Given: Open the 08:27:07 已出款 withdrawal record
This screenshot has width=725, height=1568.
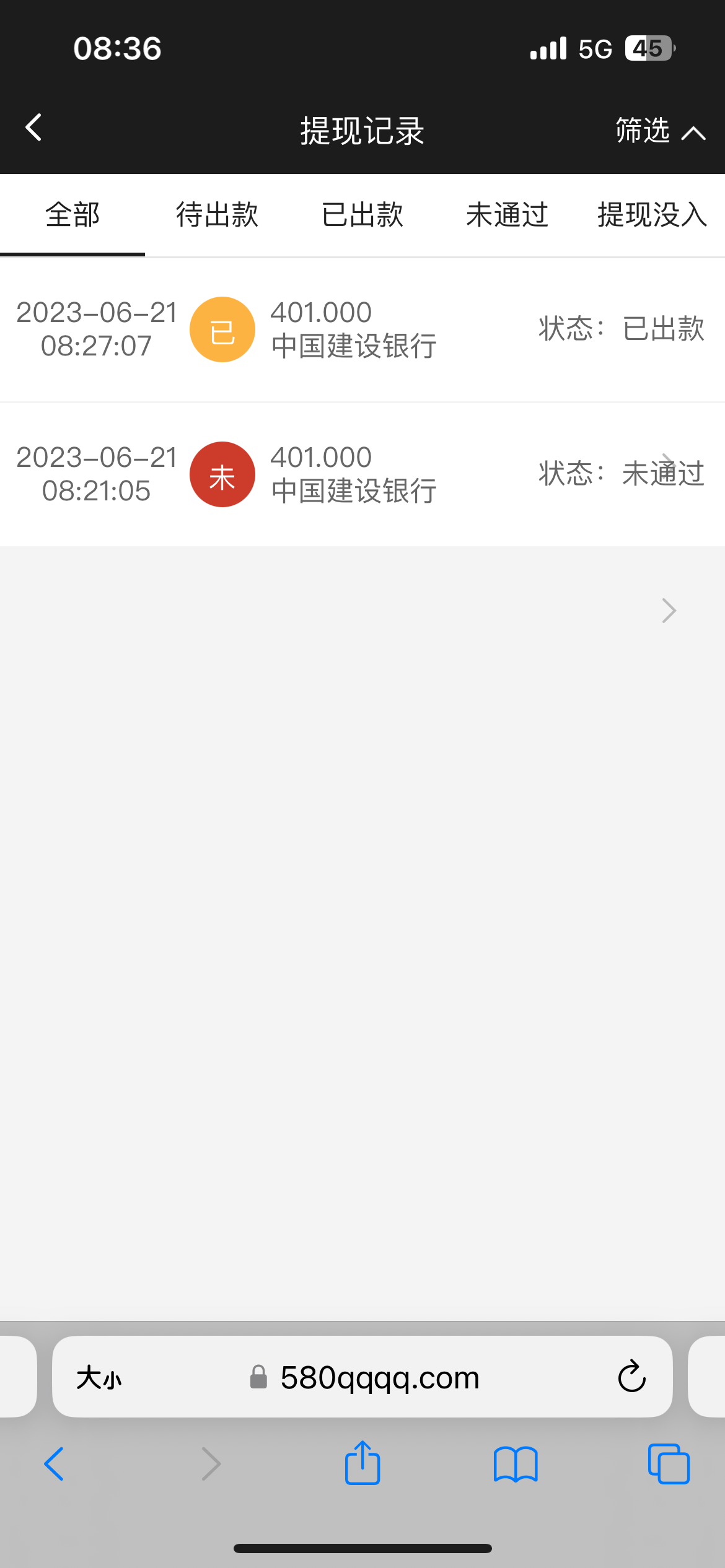Looking at the screenshot, I should [362, 329].
